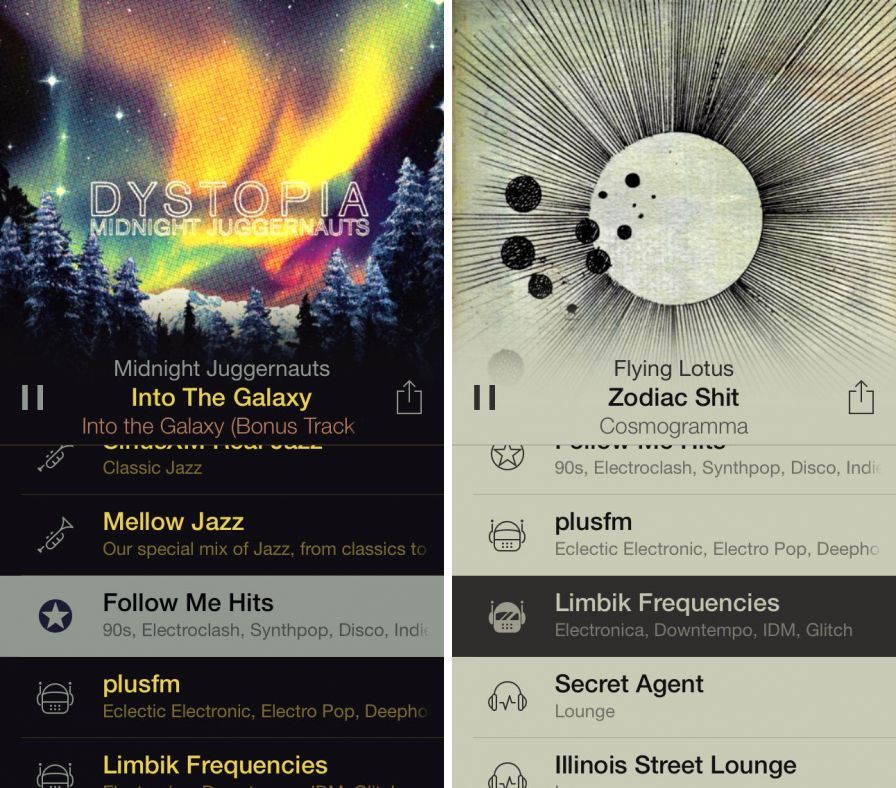The width and height of the screenshot is (896, 788).
Task: Open the highlighted dark Limbik Frequencies row
Action: tap(674, 615)
